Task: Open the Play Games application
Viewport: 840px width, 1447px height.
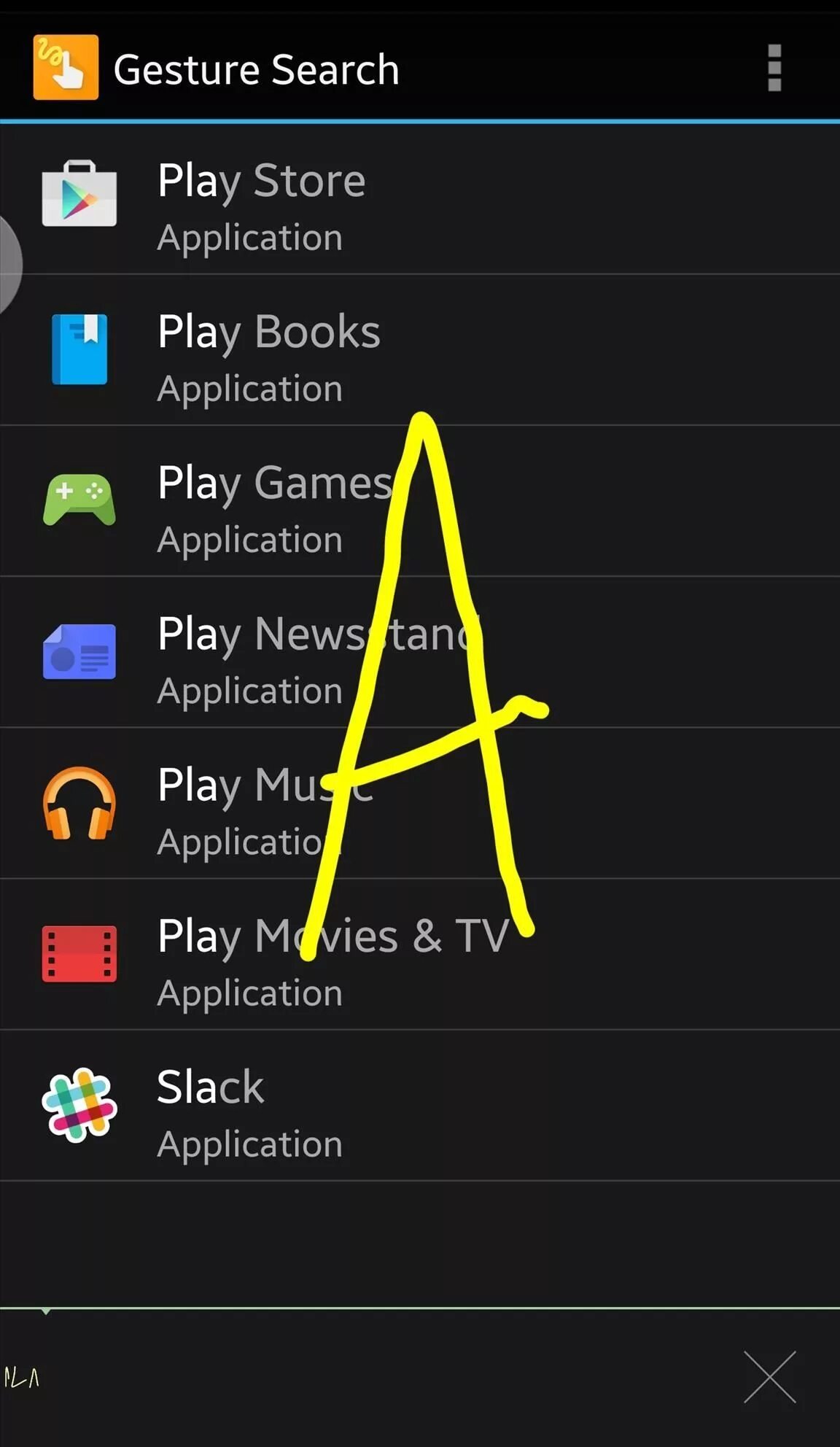Action: (420, 501)
